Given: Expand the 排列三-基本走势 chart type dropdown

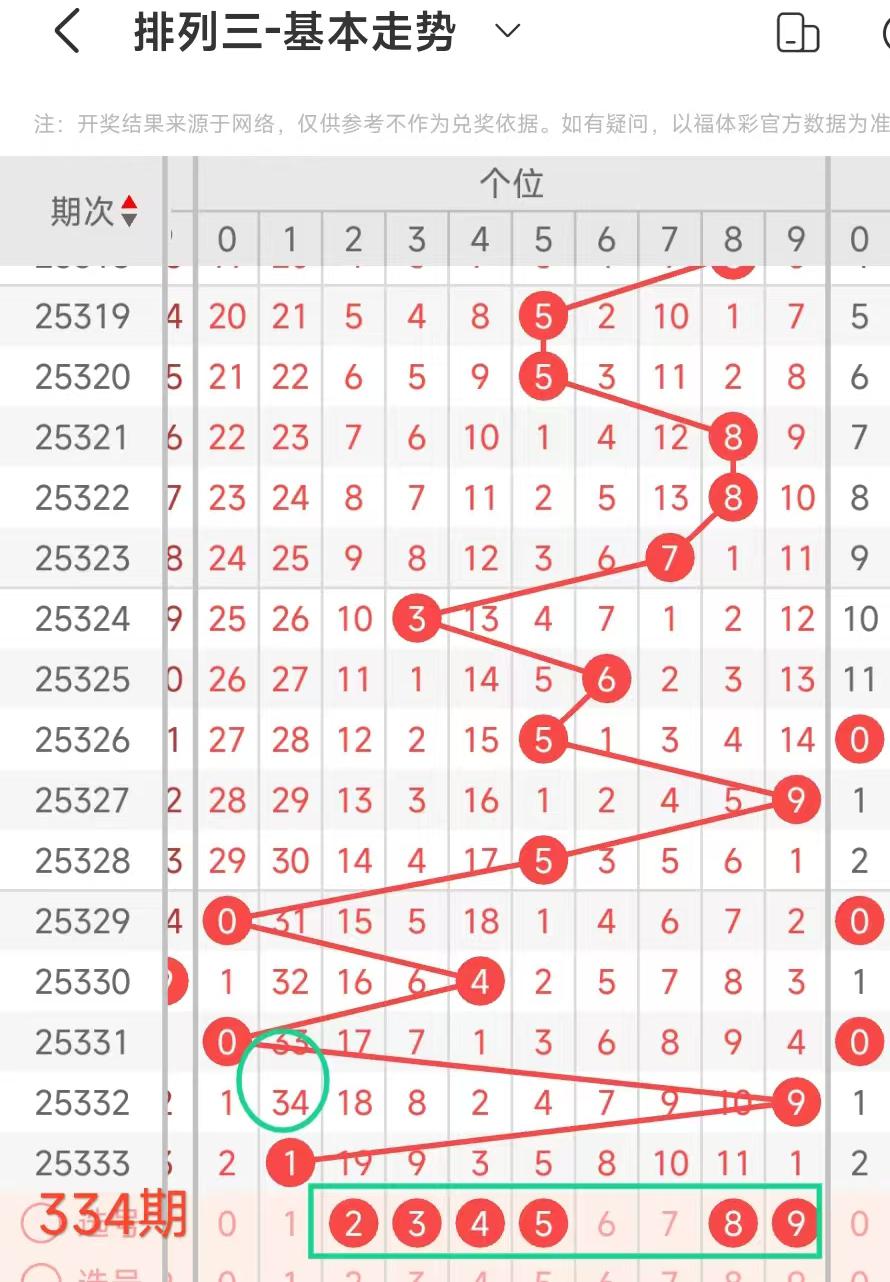Looking at the screenshot, I should pyautogui.click(x=508, y=31).
